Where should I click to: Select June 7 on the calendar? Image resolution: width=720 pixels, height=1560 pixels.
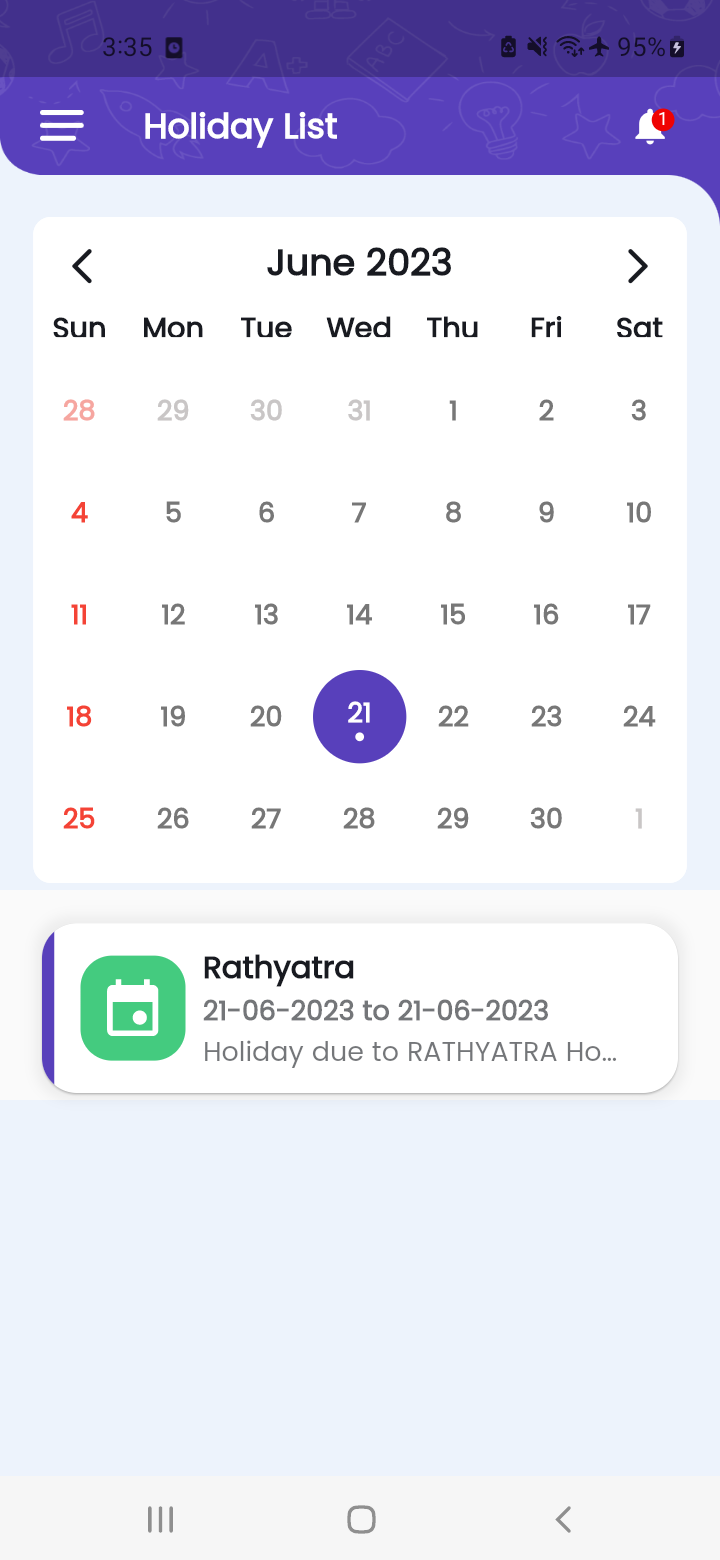(x=359, y=512)
